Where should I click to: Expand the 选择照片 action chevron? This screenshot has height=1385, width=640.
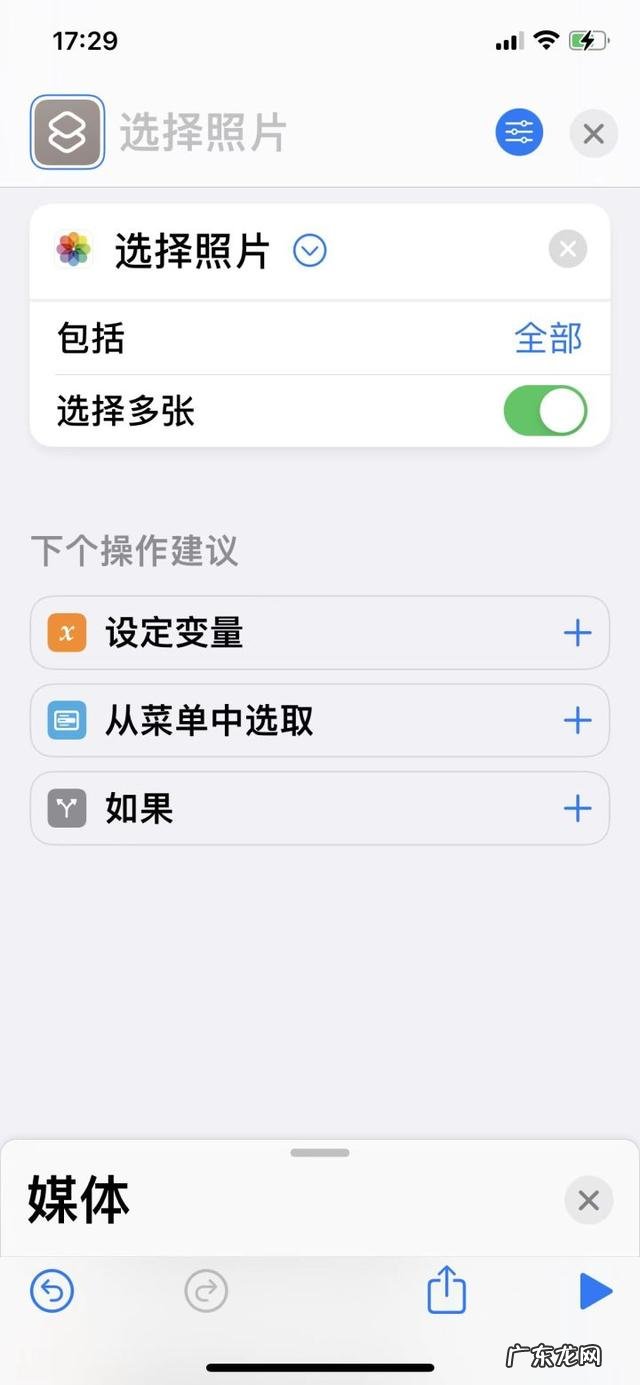[x=310, y=250]
